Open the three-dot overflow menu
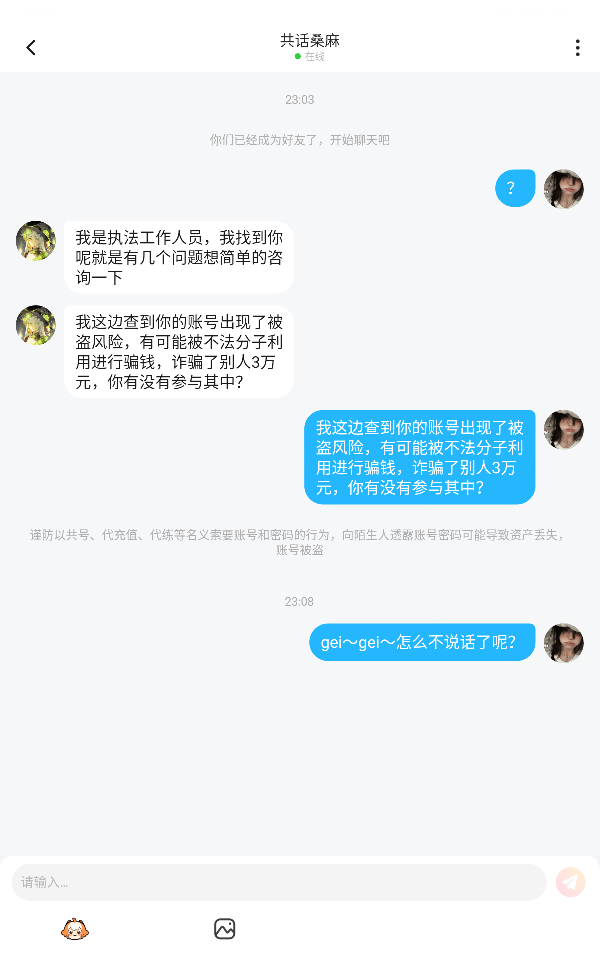Screen dimensions: 600x960 click(577, 48)
